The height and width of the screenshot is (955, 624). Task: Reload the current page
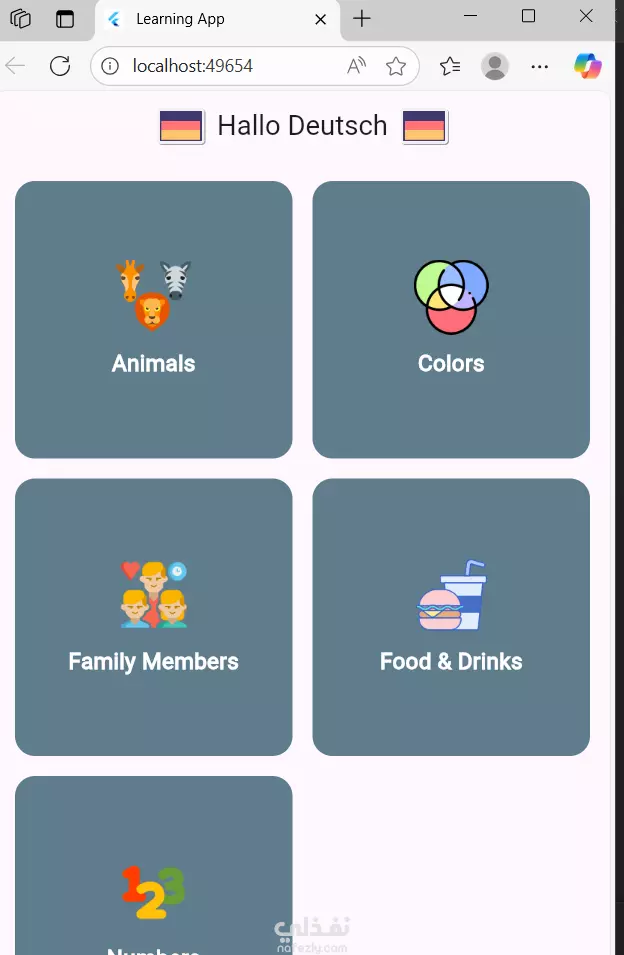click(x=60, y=66)
